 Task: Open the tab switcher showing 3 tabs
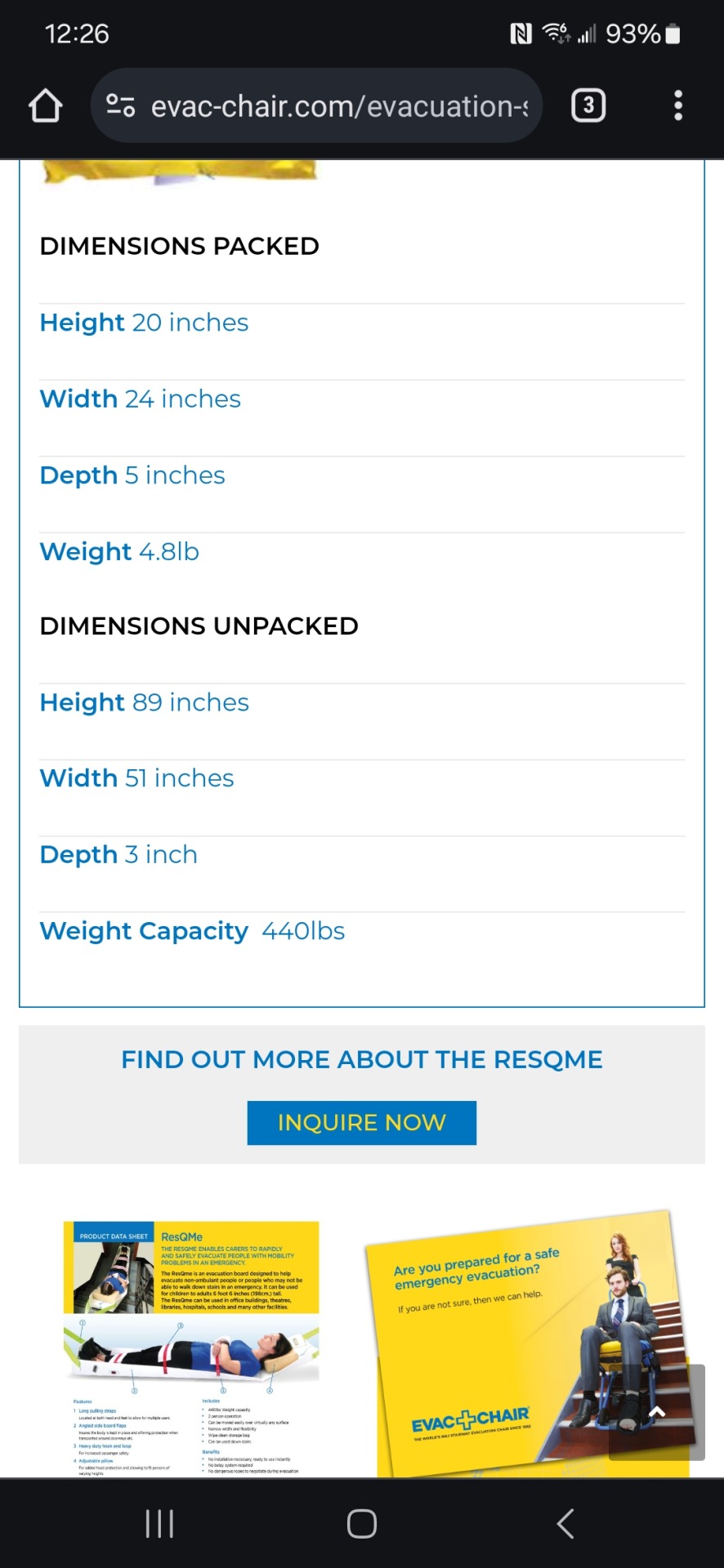tap(588, 106)
